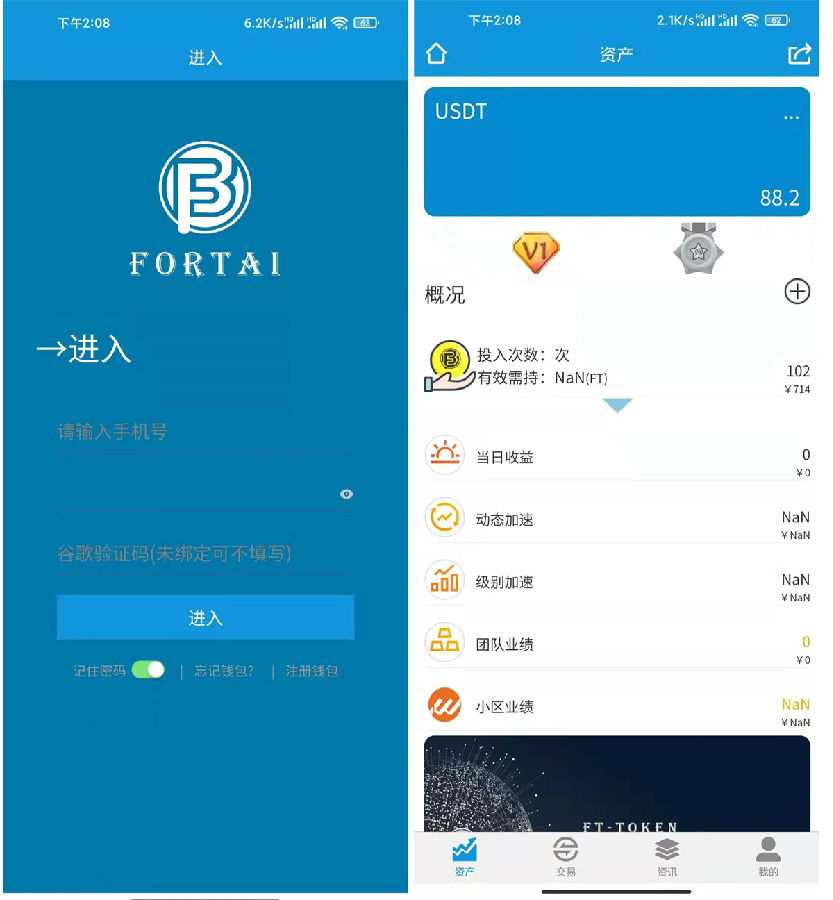Tap the blue 进入 login button
833x900 pixels.
tap(205, 618)
